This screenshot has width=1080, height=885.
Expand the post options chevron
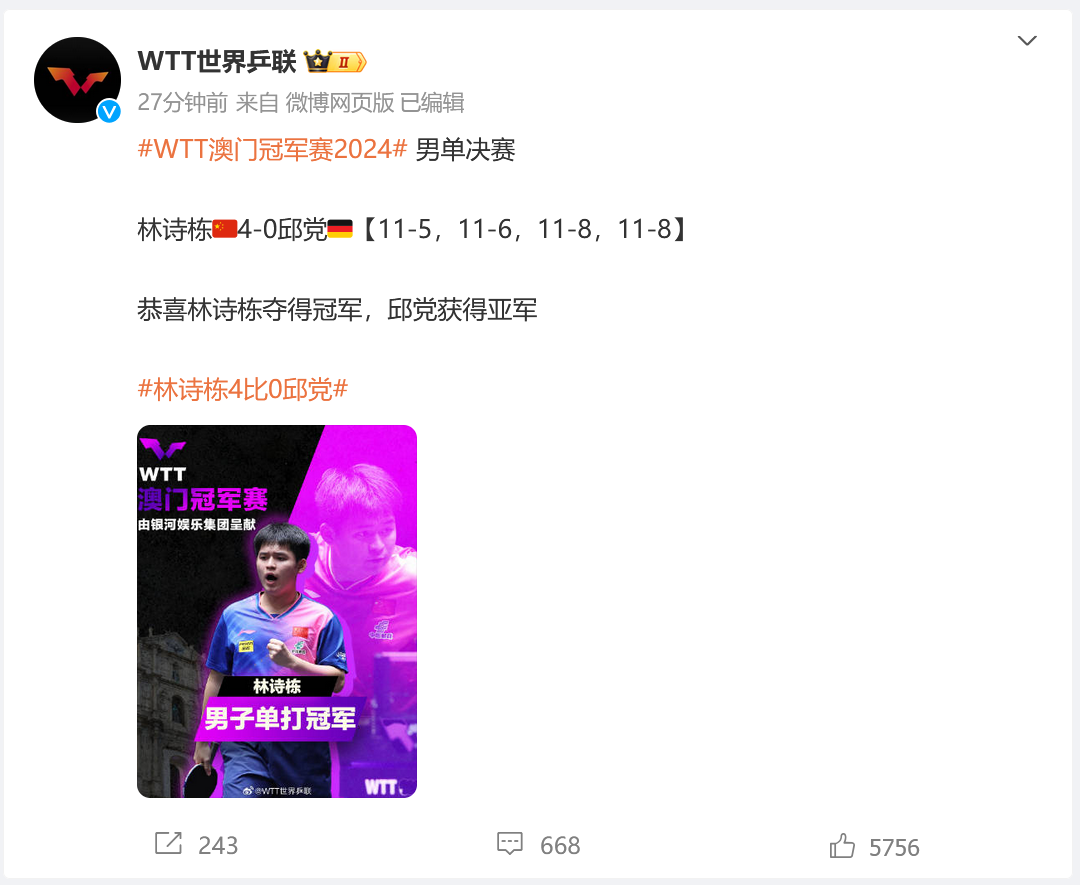(1027, 41)
